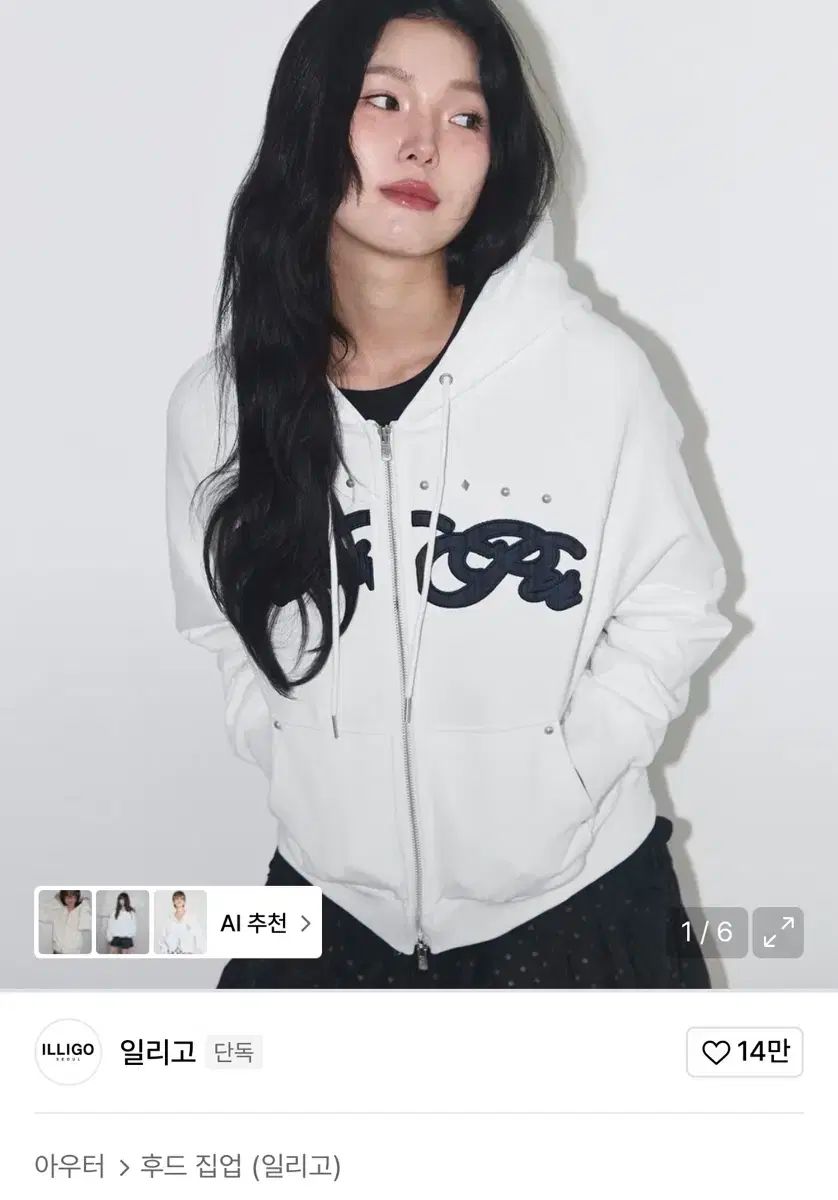Expand the product image to fullscreen
The image size is (838, 1200).
777,932
